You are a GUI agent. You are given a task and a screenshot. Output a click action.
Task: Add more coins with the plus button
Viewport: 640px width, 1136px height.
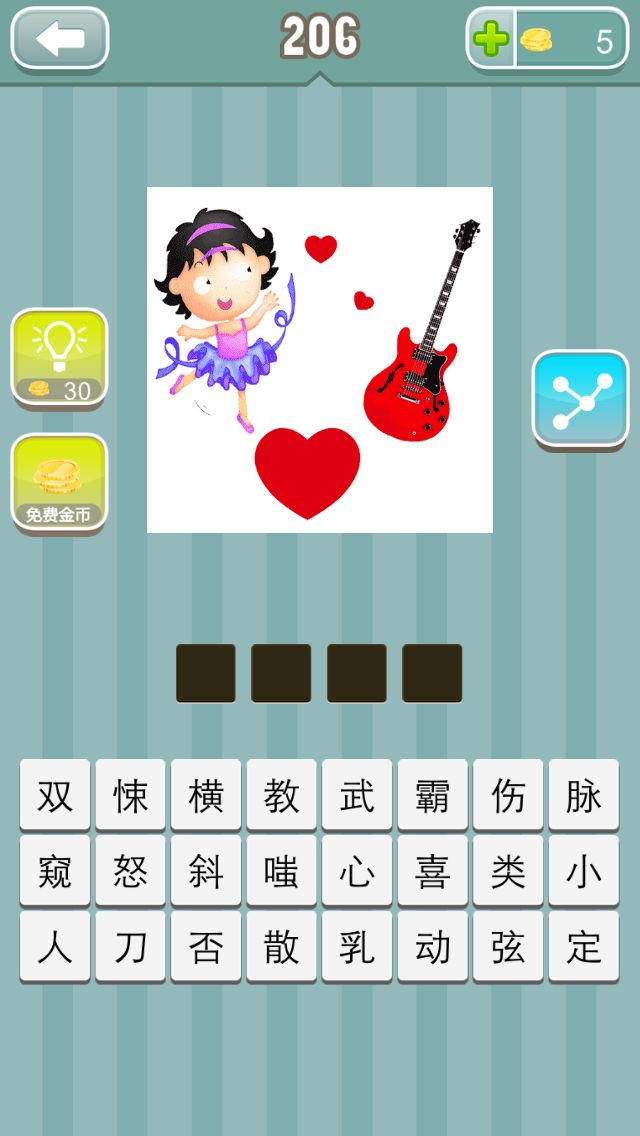click(491, 40)
